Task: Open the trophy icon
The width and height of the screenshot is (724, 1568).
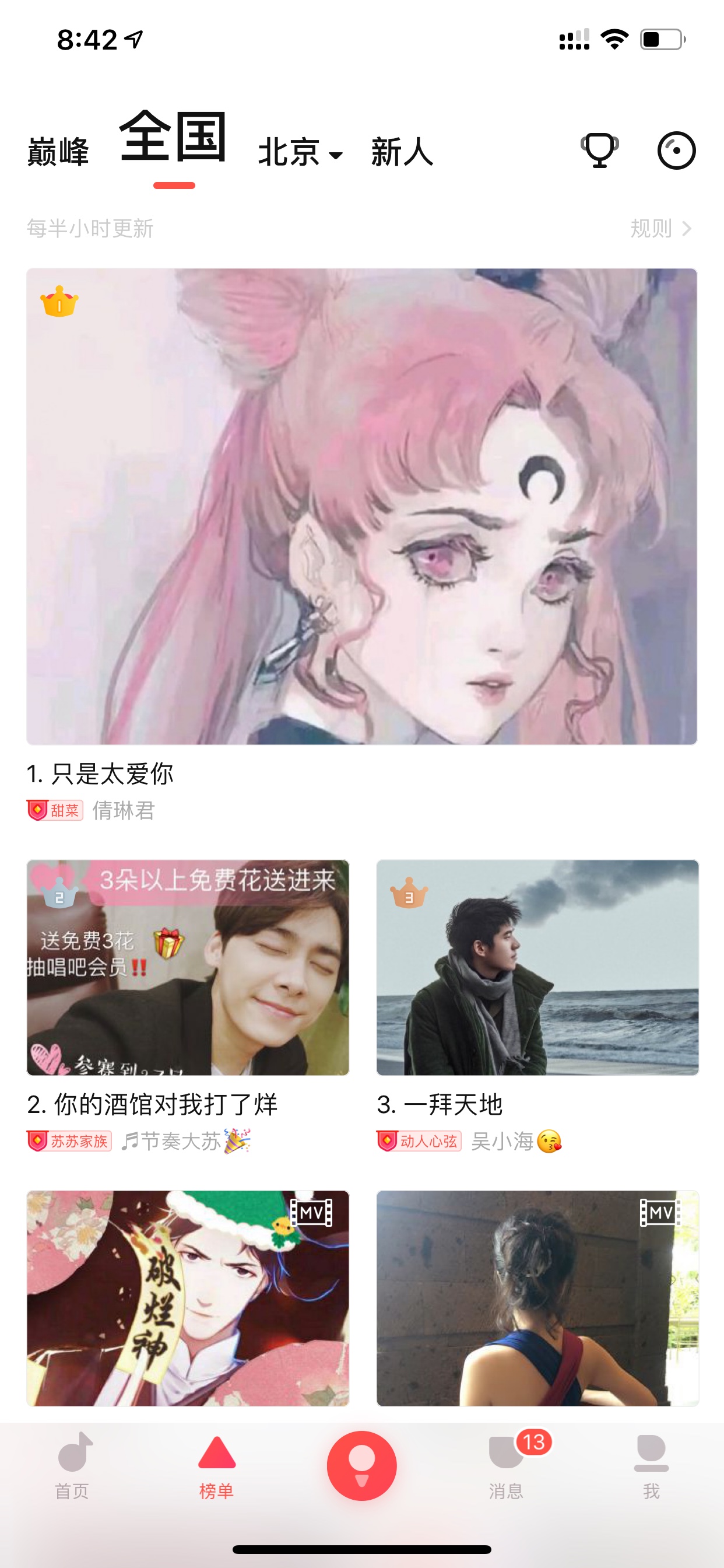Action: click(600, 150)
